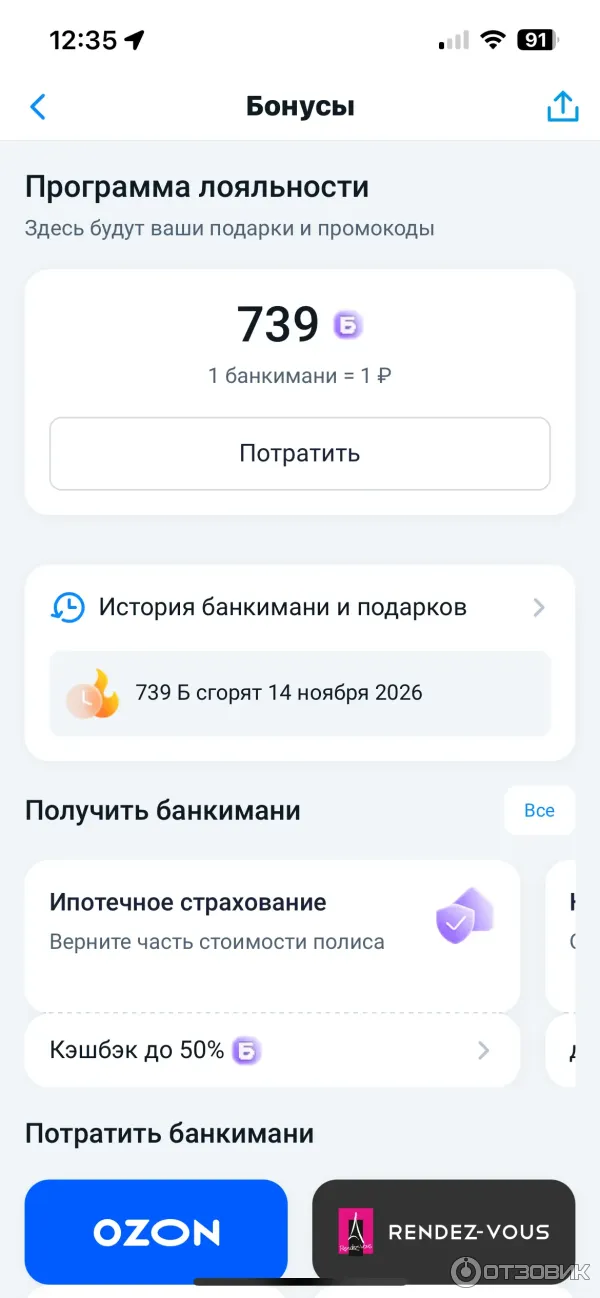
Task: Show all ways via the Все button
Action: (x=539, y=810)
